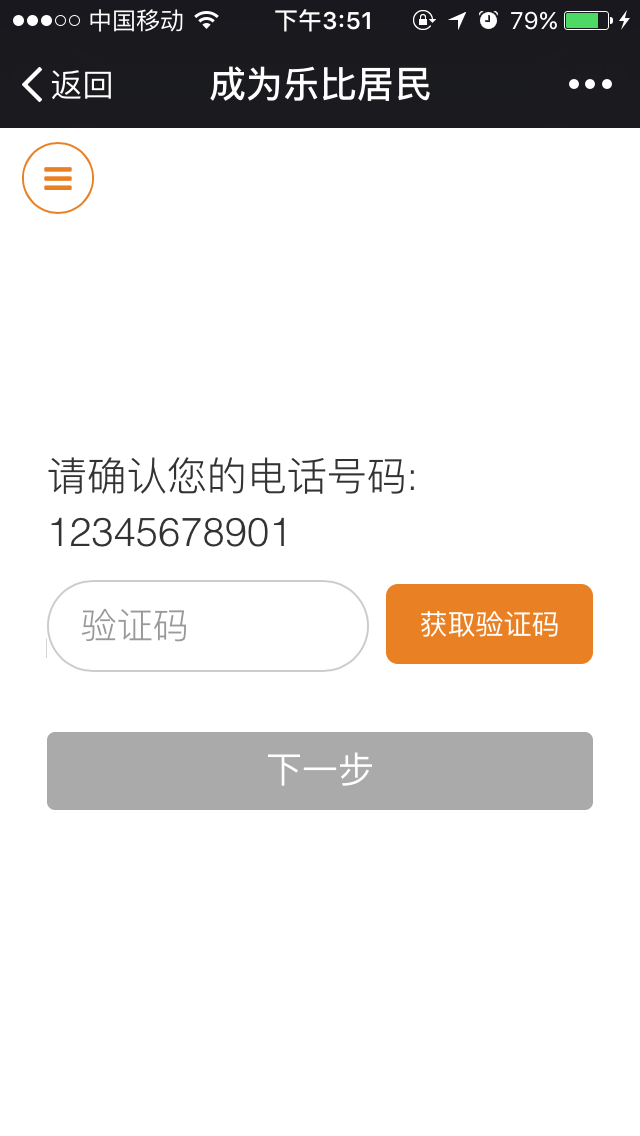The image size is (640, 1136).
Task: Focus the 验证码 input field
Action: [208, 626]
